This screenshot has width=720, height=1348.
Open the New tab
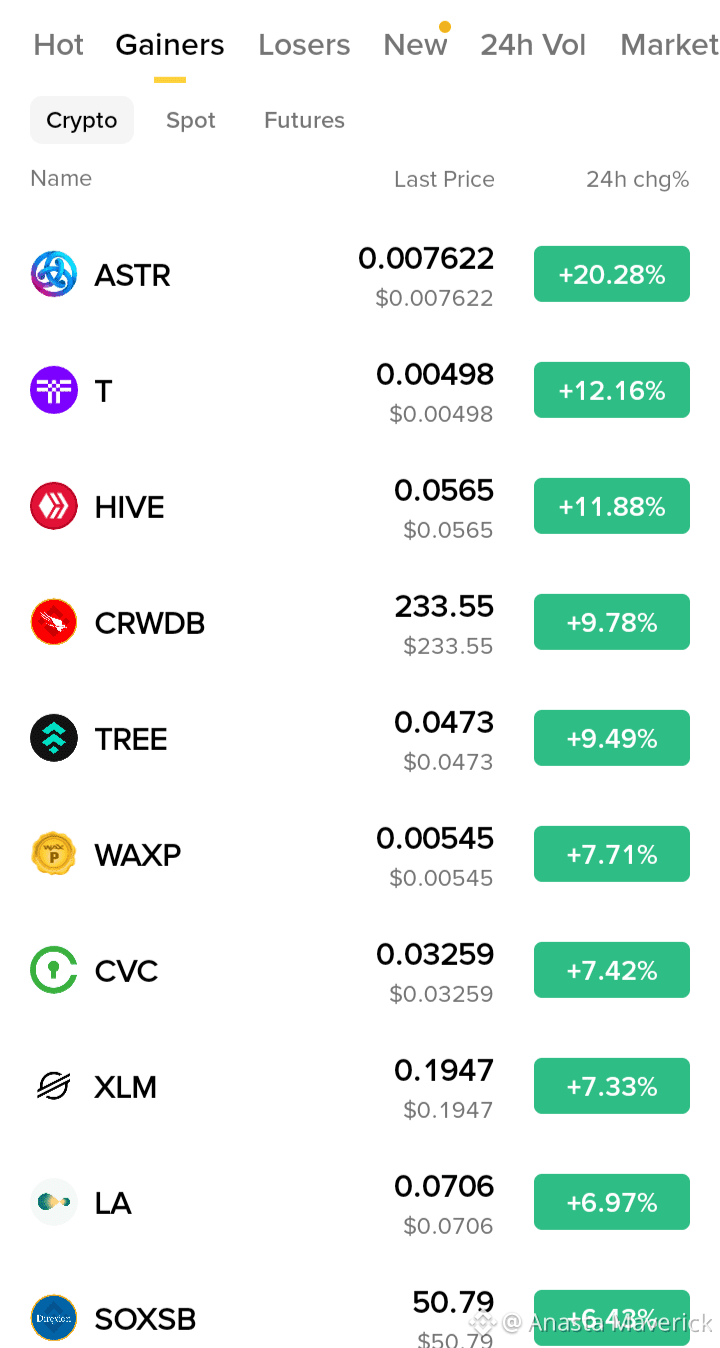coord(415,45)
